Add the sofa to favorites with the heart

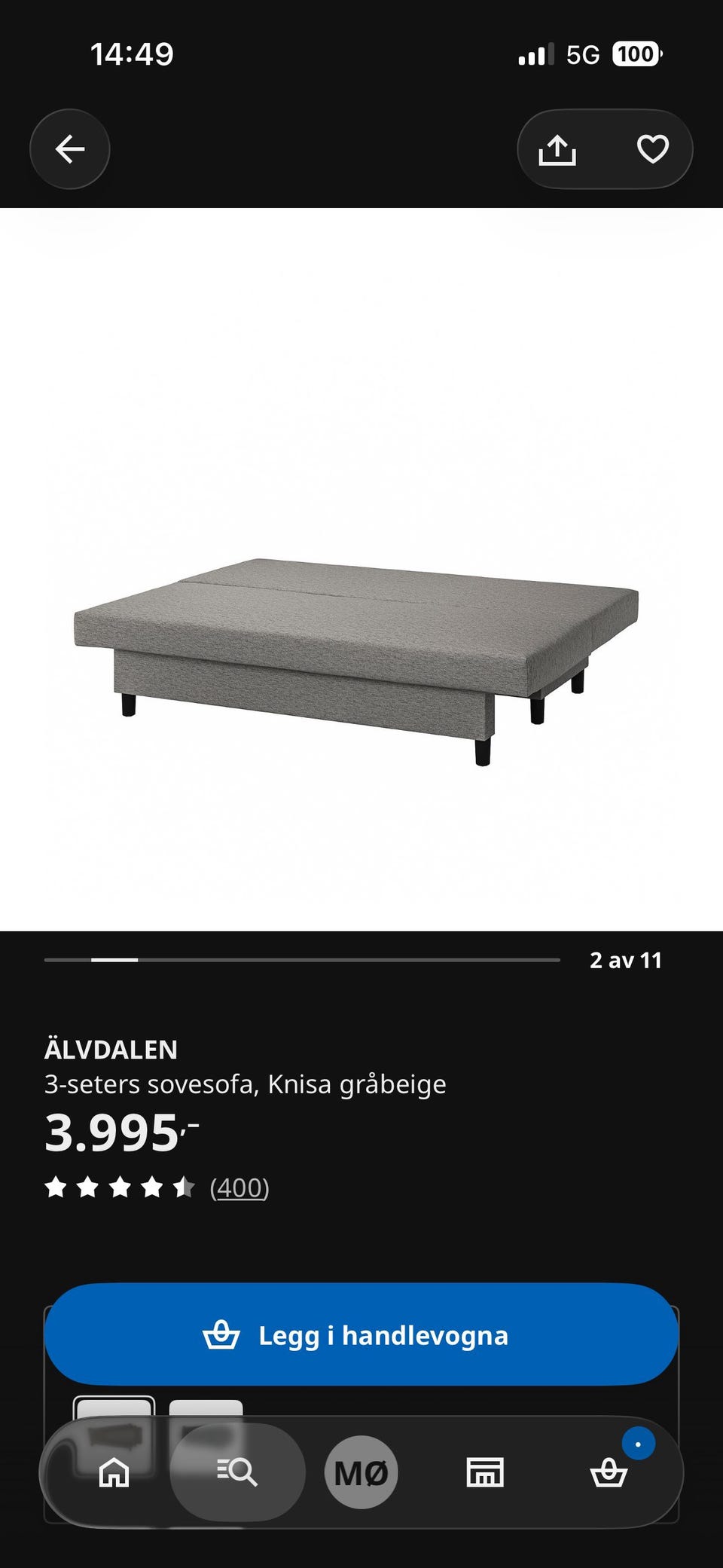click(x=652, y=149)
